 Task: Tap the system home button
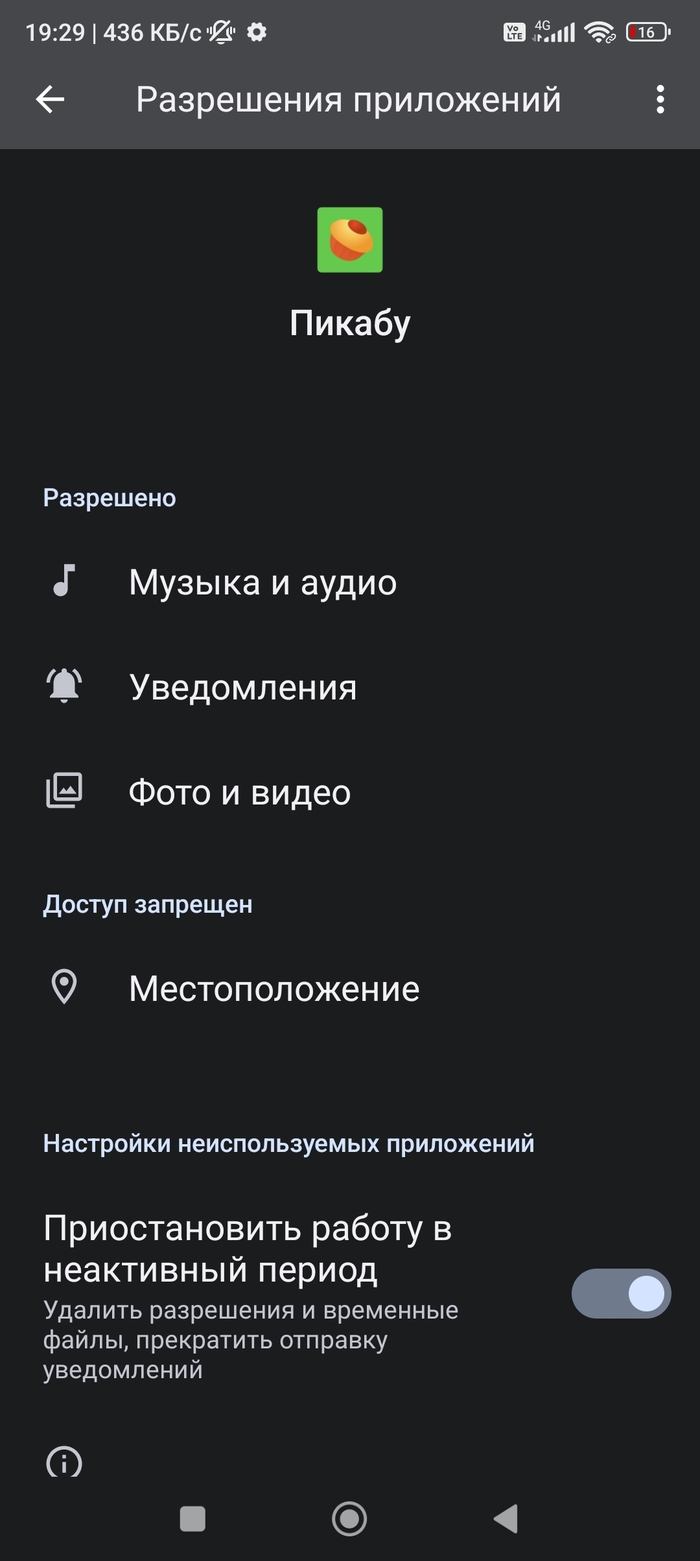coord(349,1519)
